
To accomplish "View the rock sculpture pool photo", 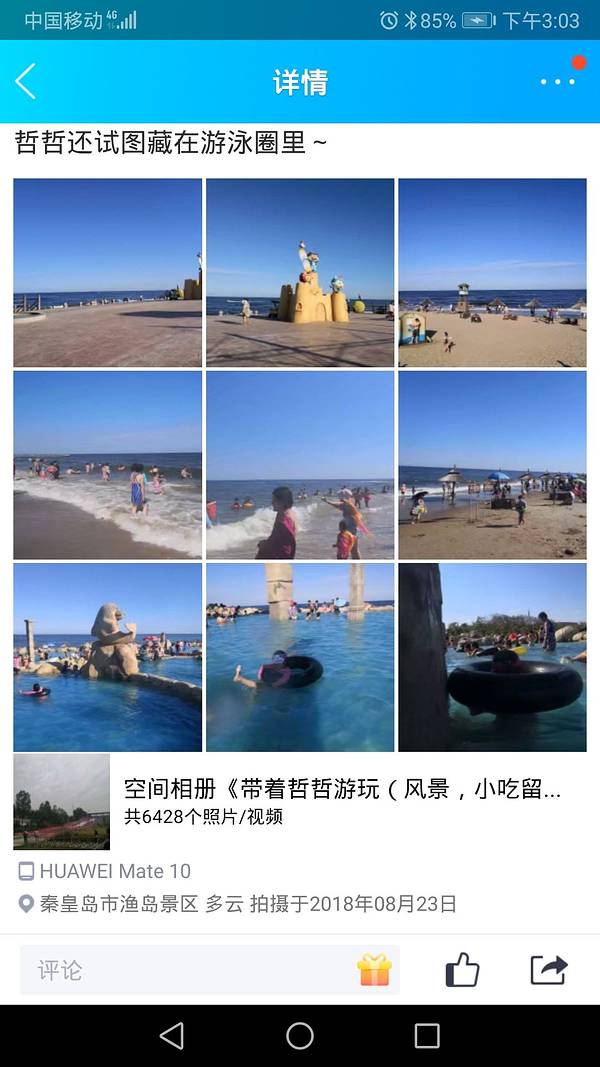I will [108, 657].
